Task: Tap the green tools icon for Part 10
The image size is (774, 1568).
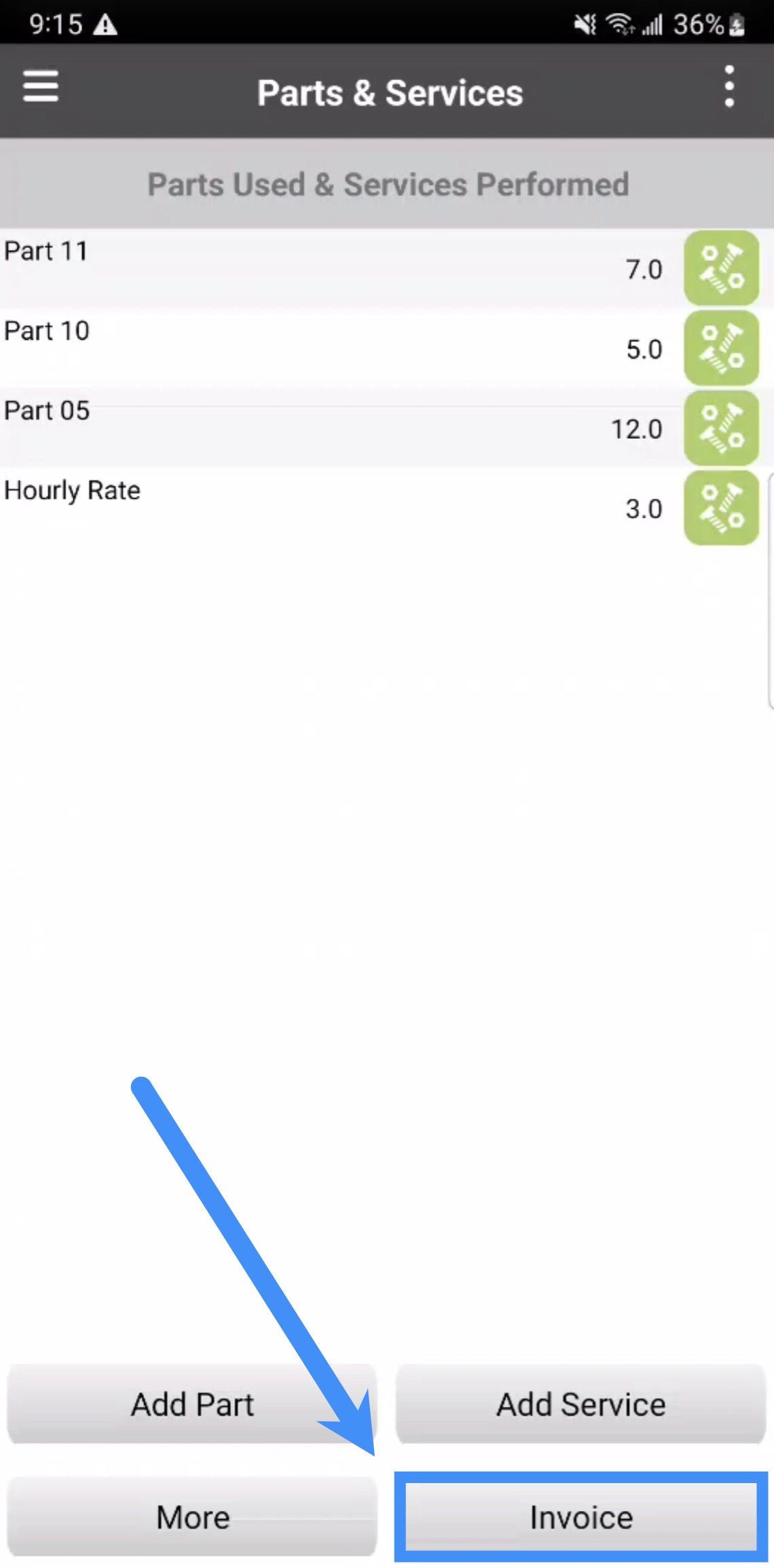Action: pos(721,349)
